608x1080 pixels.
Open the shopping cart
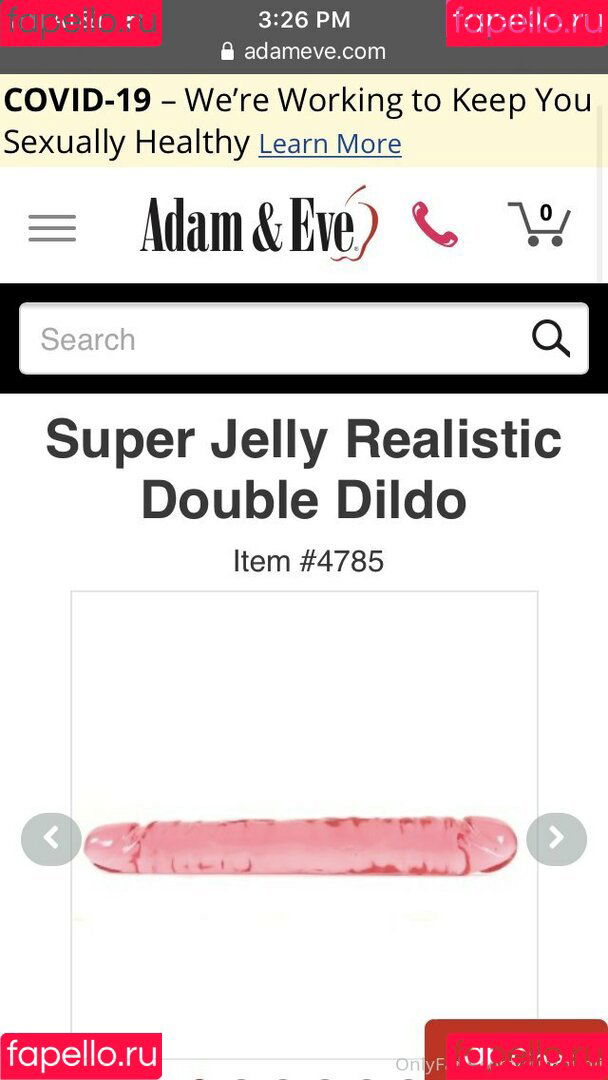[540, 224]
